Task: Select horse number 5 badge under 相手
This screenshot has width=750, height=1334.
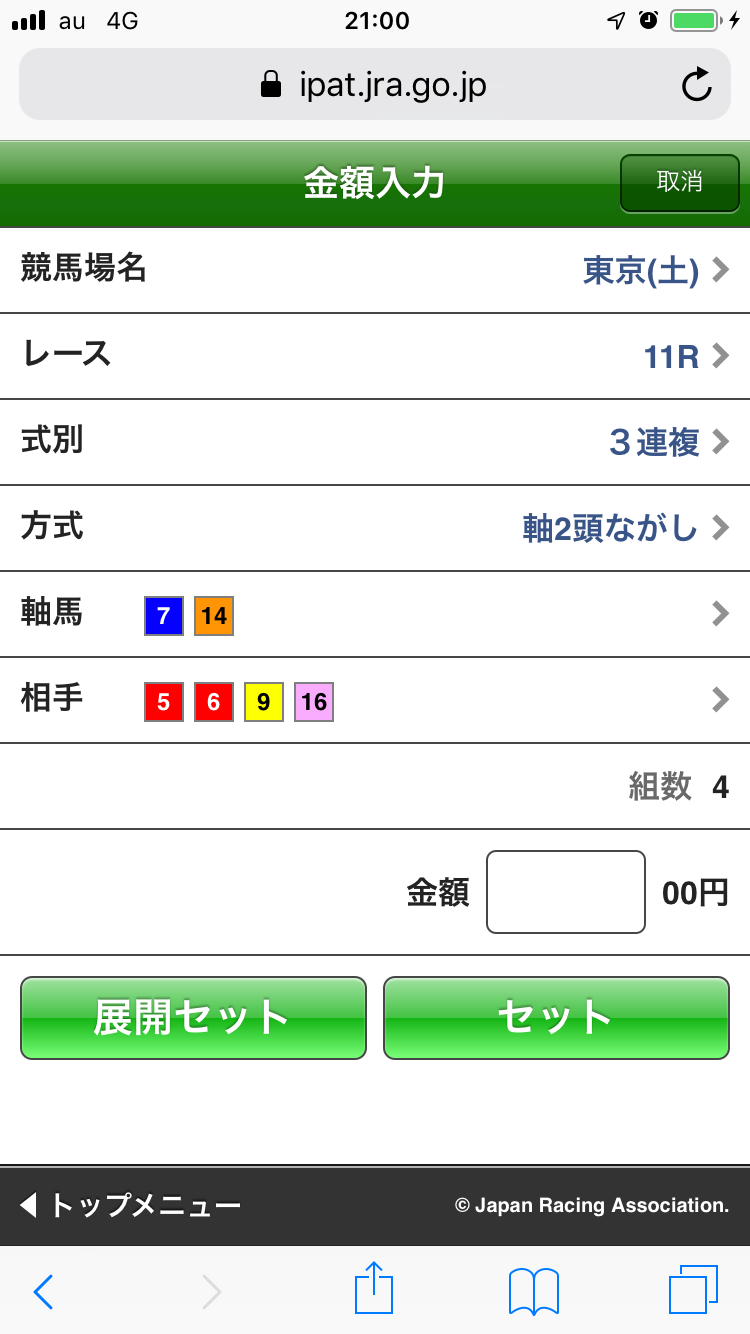Action: (163, 702)
